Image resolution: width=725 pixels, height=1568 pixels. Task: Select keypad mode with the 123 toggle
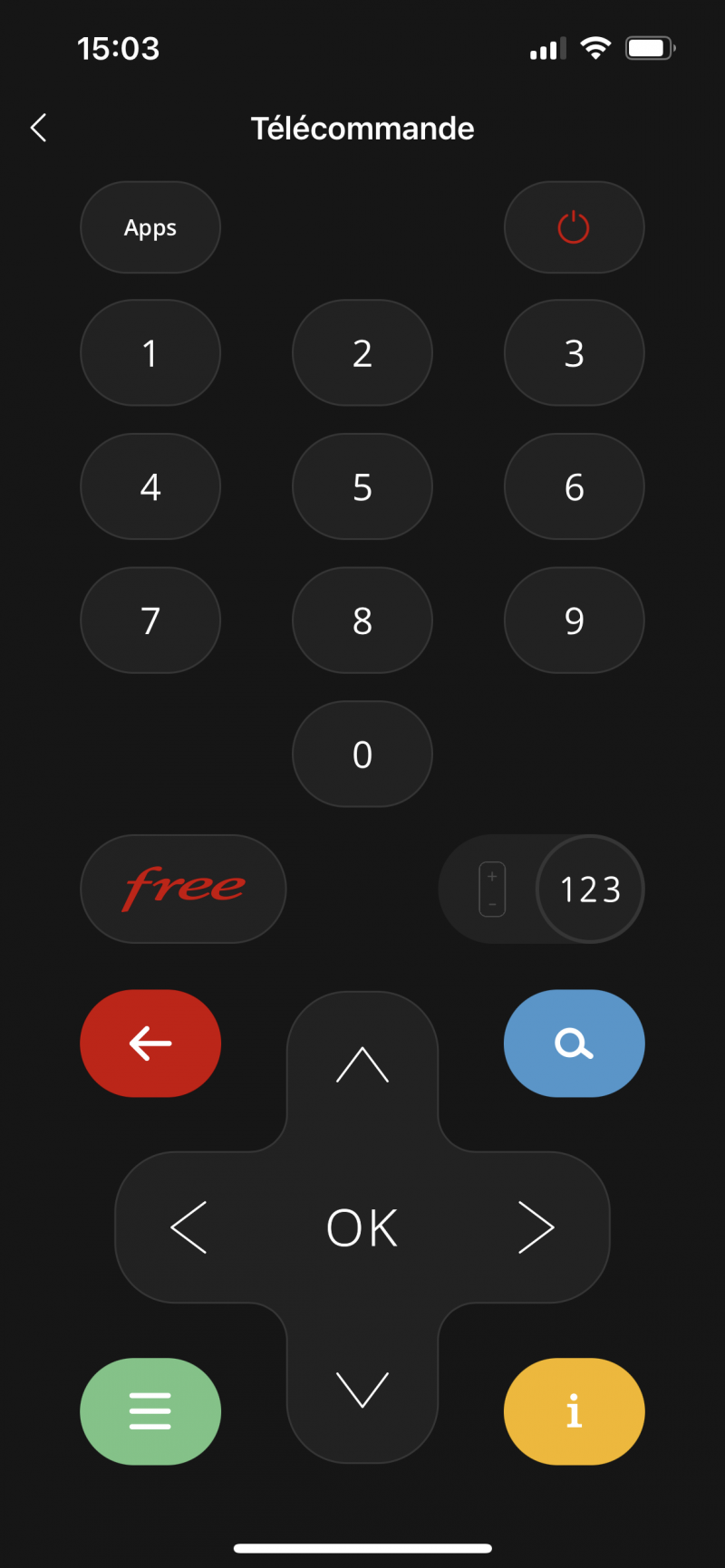[x=590, y=889]
